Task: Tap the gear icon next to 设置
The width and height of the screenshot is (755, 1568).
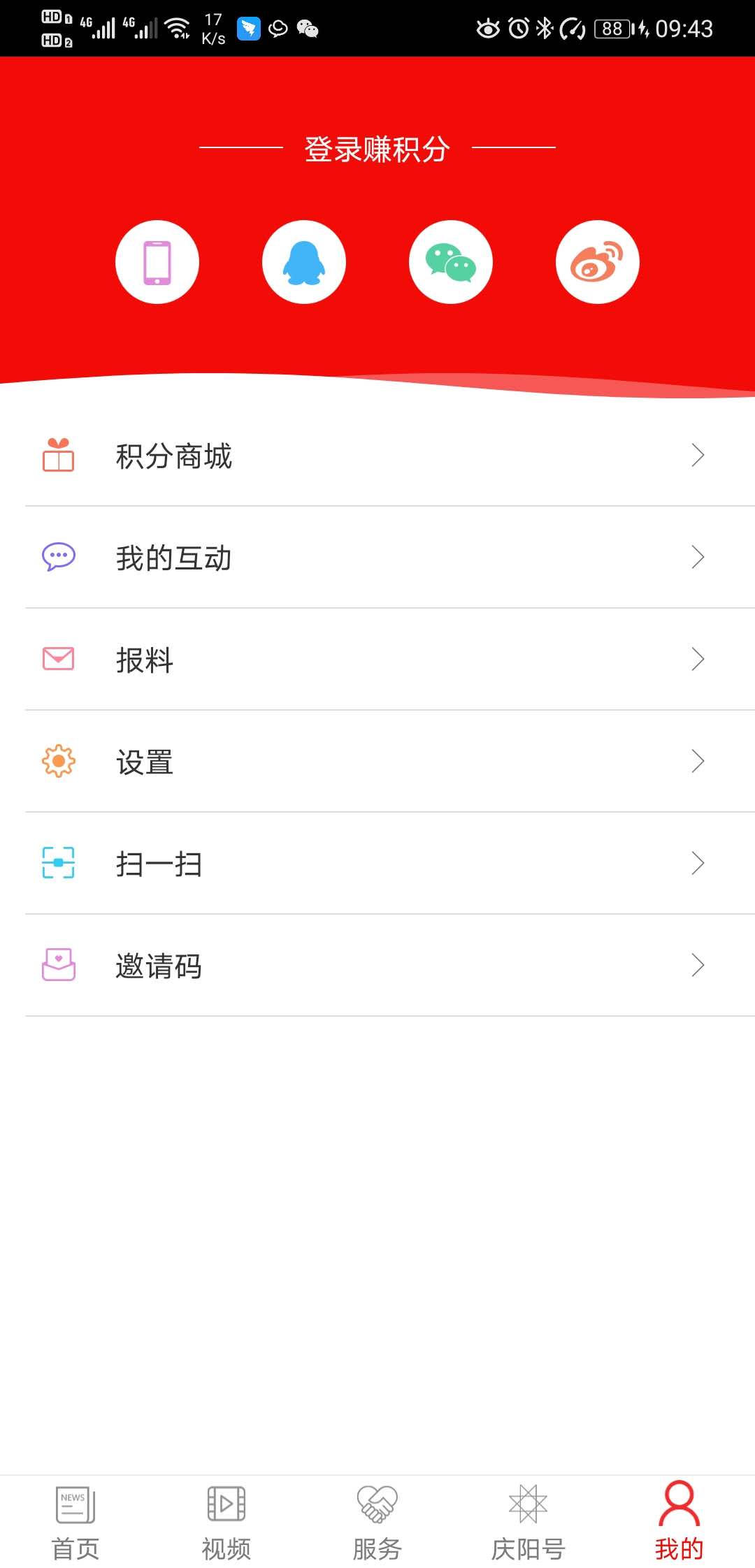Action: pyautogui.click(x=59, y=762)
